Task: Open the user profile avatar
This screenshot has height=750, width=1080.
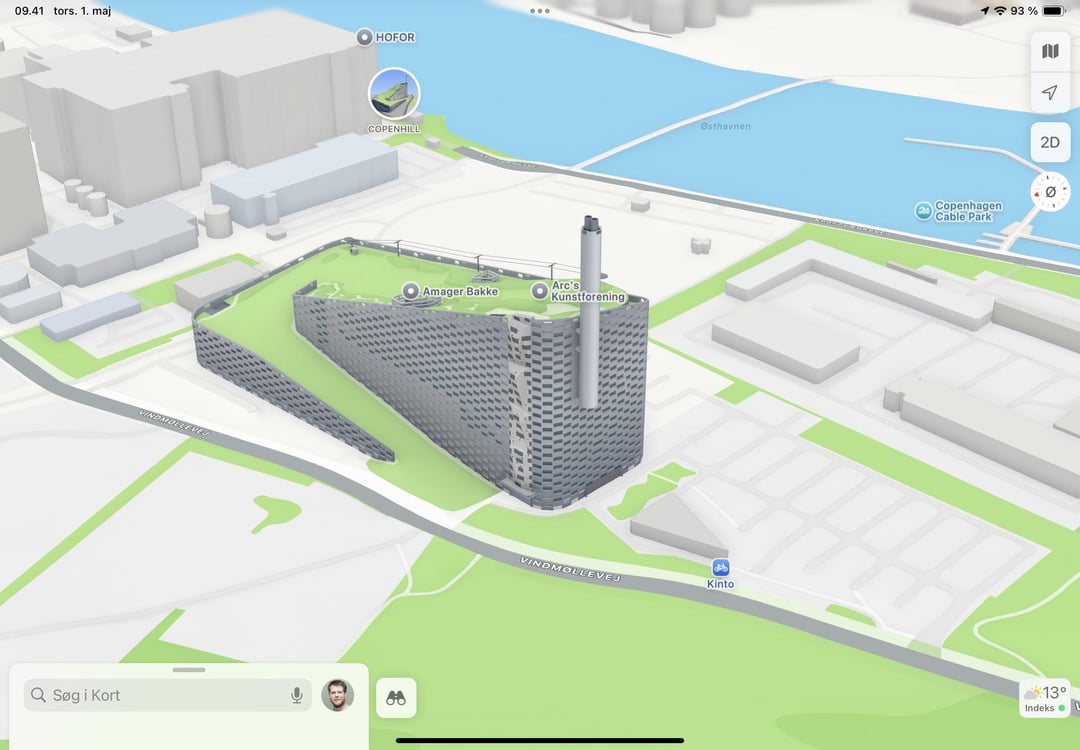Action: [x=338, y=696]
